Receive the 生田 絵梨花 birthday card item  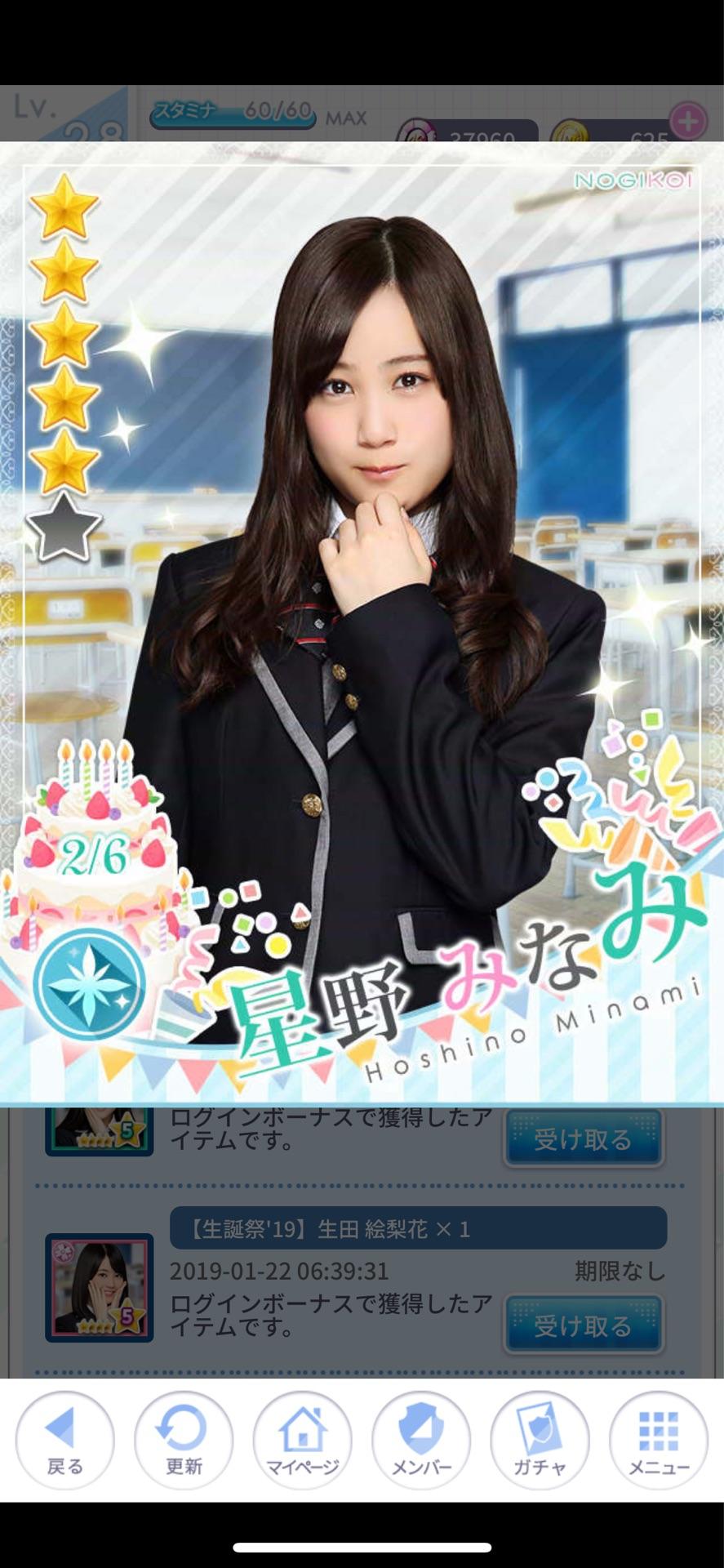pos(583,1325)
